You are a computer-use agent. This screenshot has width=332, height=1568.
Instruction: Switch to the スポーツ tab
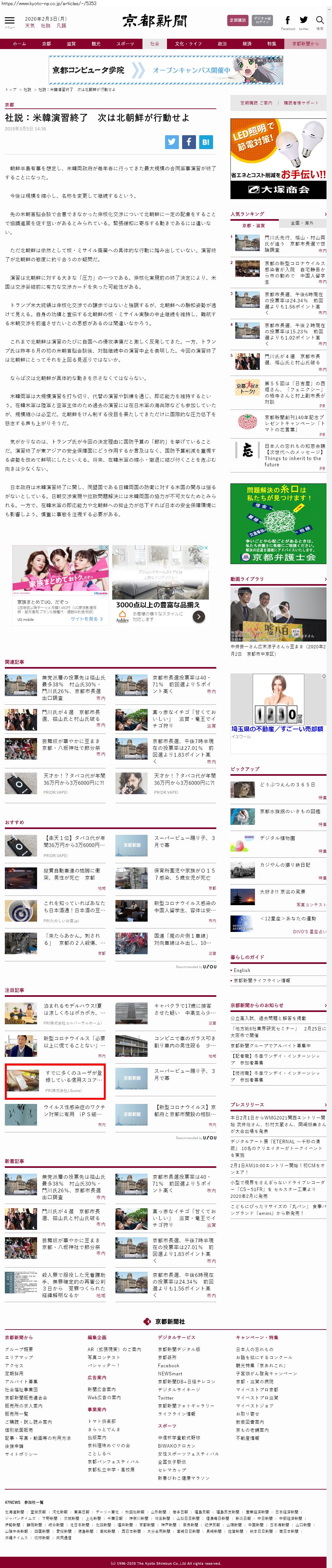tap(125, 44)
